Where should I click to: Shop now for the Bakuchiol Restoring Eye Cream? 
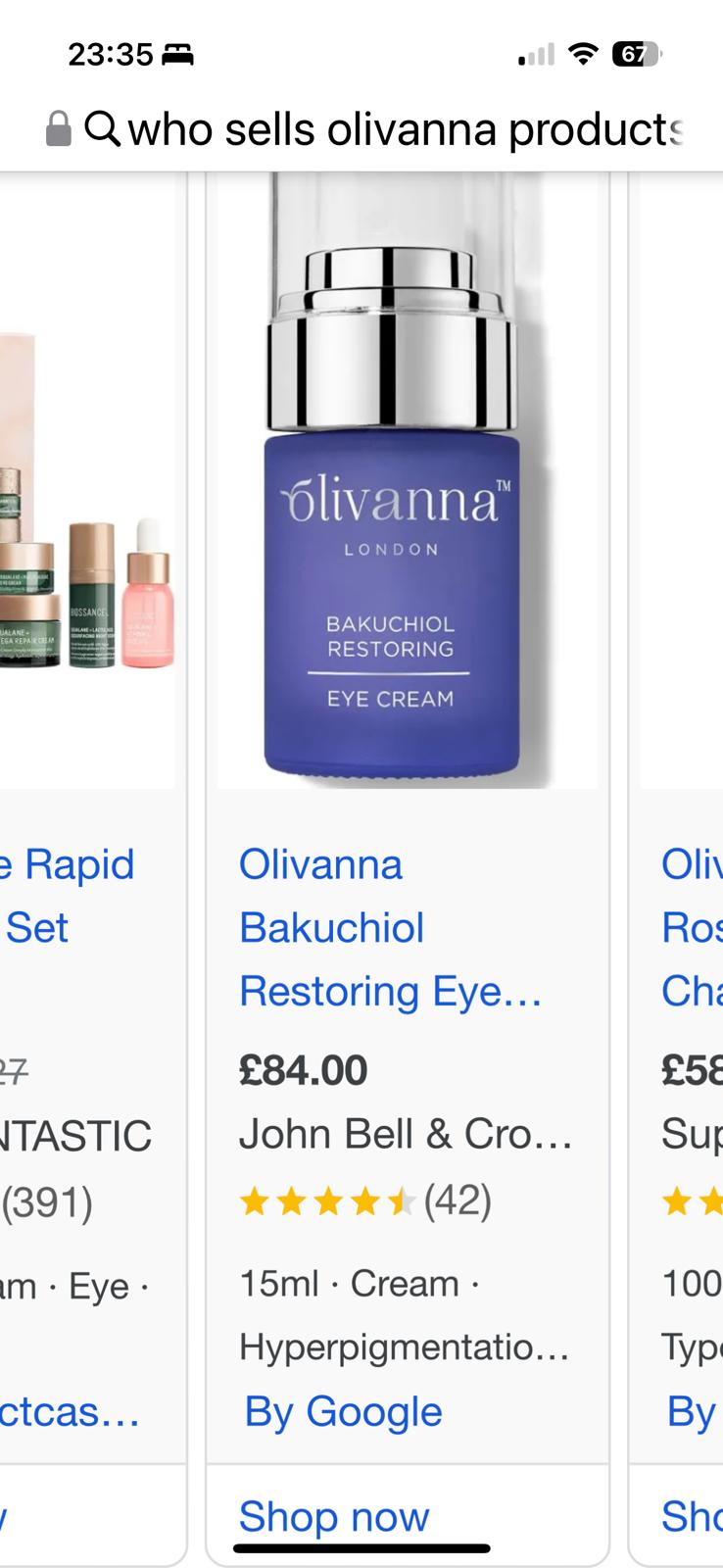click(x=334, y=1516)
